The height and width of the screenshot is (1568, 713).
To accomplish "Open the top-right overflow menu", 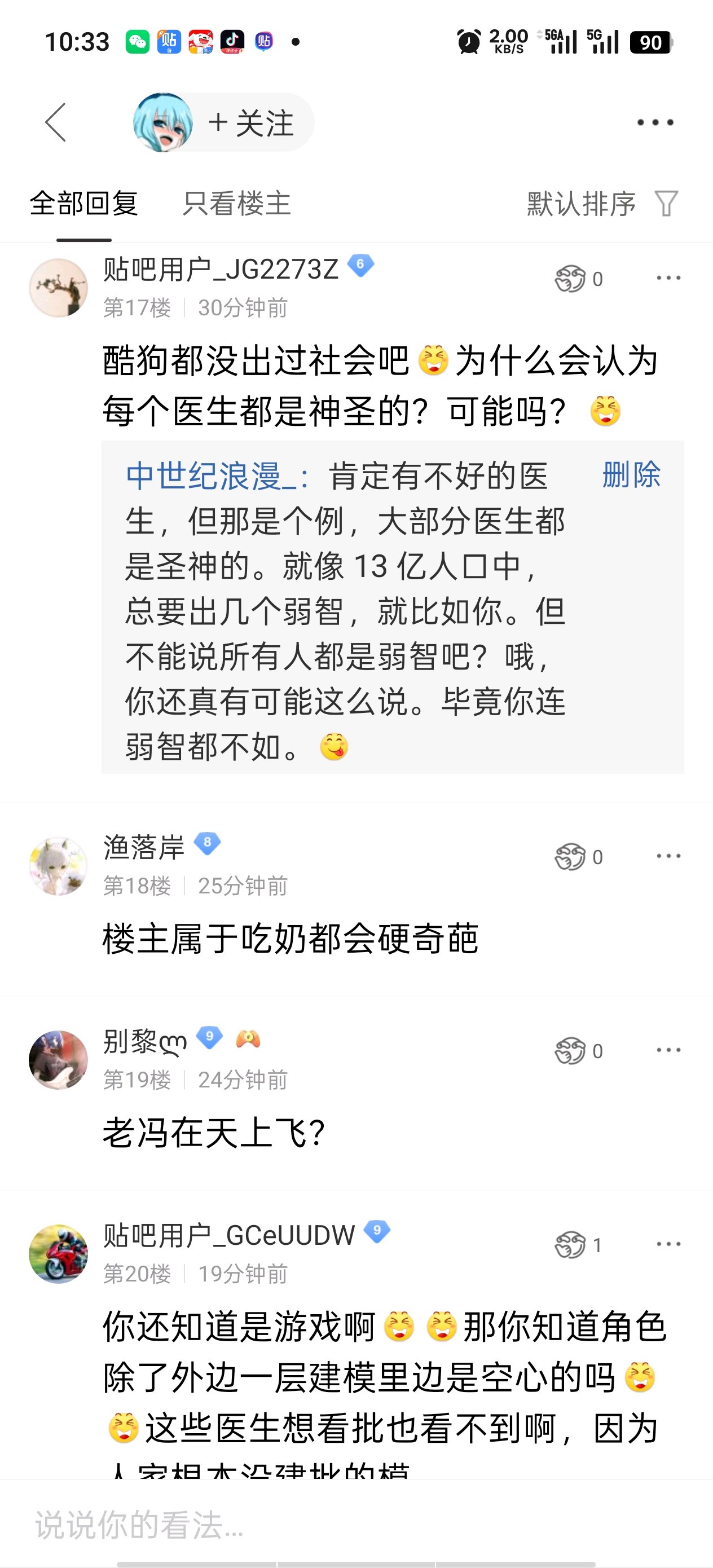I will tap(654, 122).
